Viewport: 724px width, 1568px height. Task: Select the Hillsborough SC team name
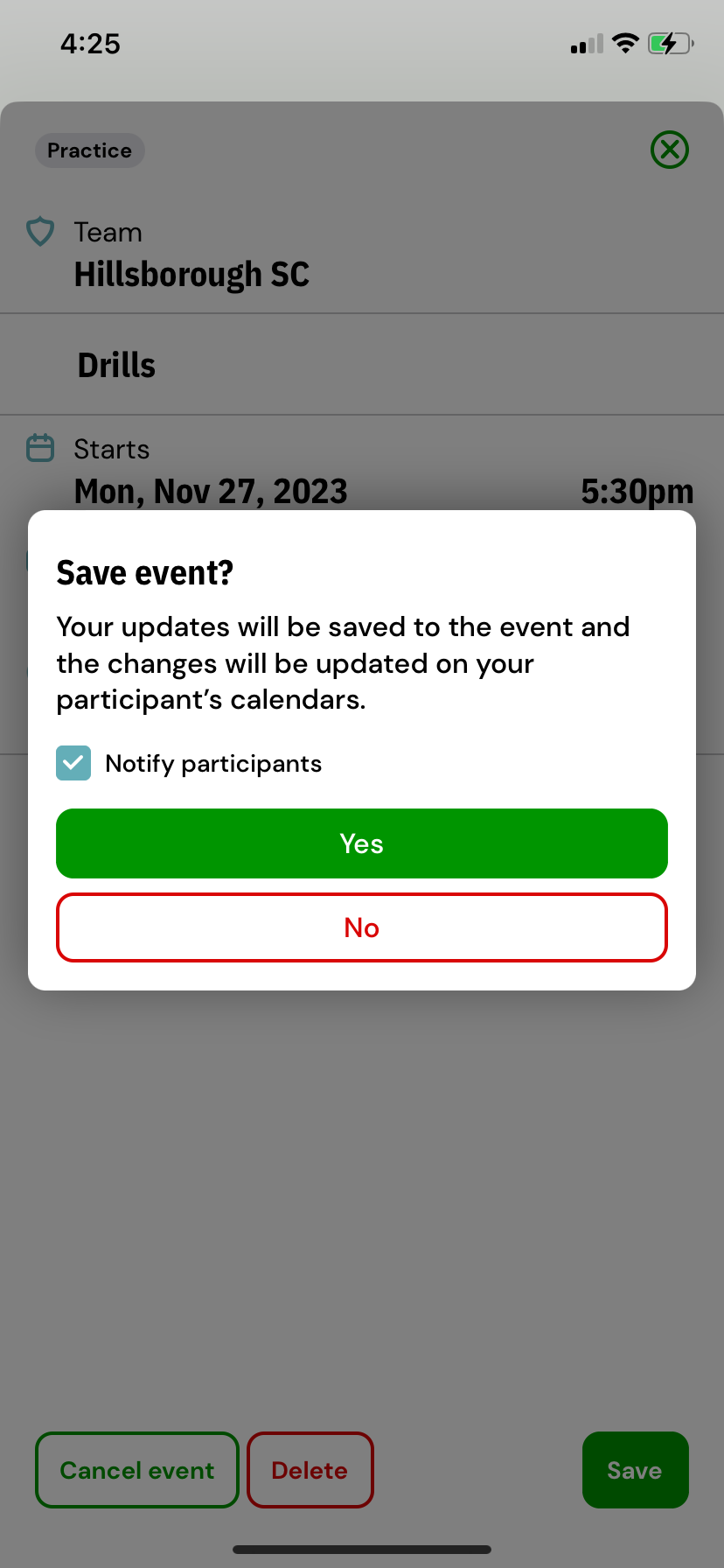tap(191, 274)
